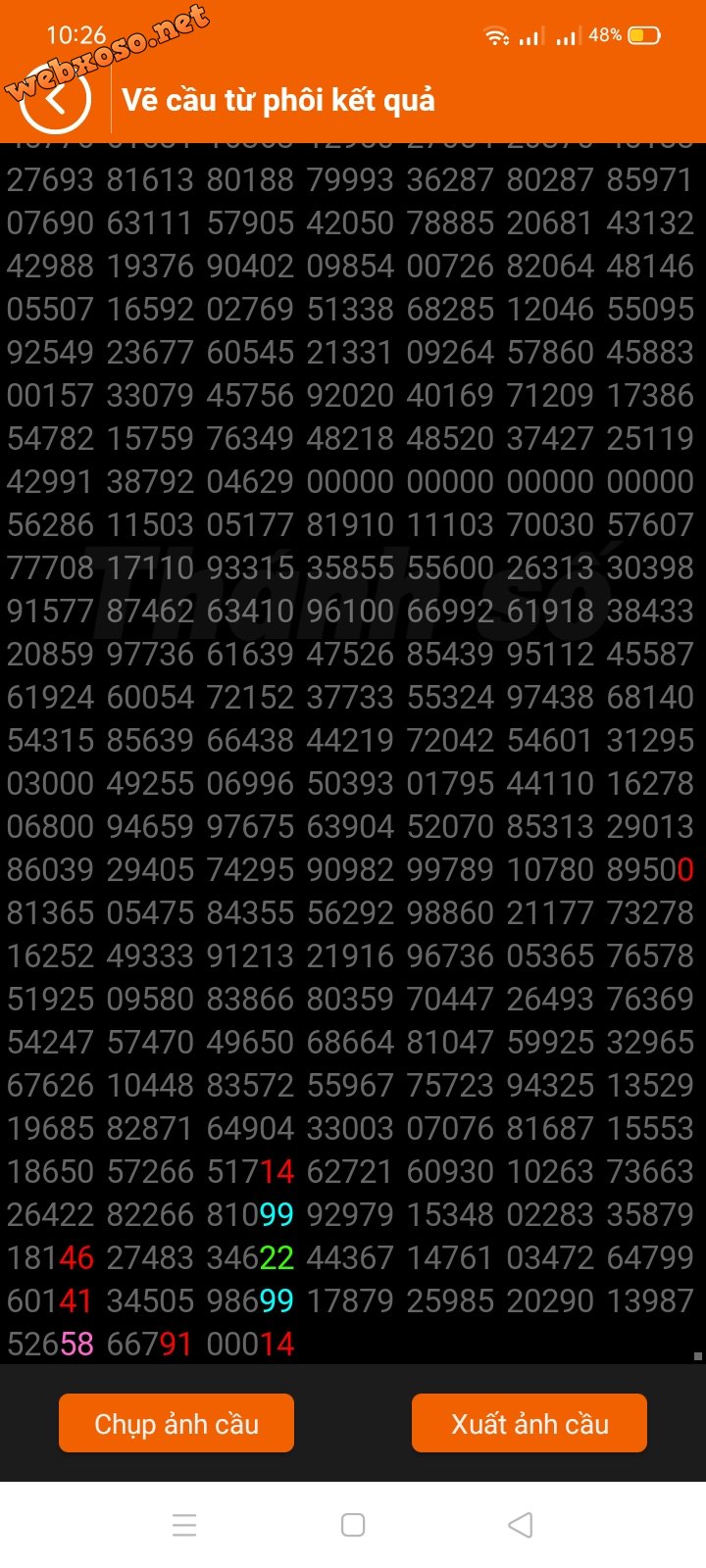This screenshot has height=1568, width=706.
Task: Go to the system home screen
Action: pos(353,1525)
